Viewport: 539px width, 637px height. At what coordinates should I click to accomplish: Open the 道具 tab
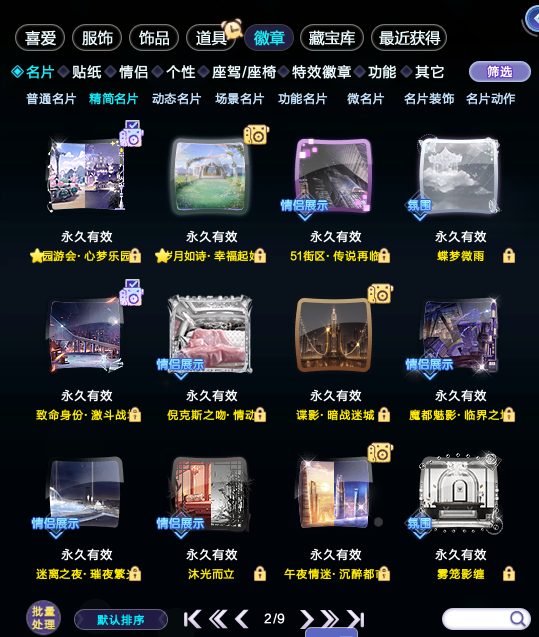(x=211, y=38)
